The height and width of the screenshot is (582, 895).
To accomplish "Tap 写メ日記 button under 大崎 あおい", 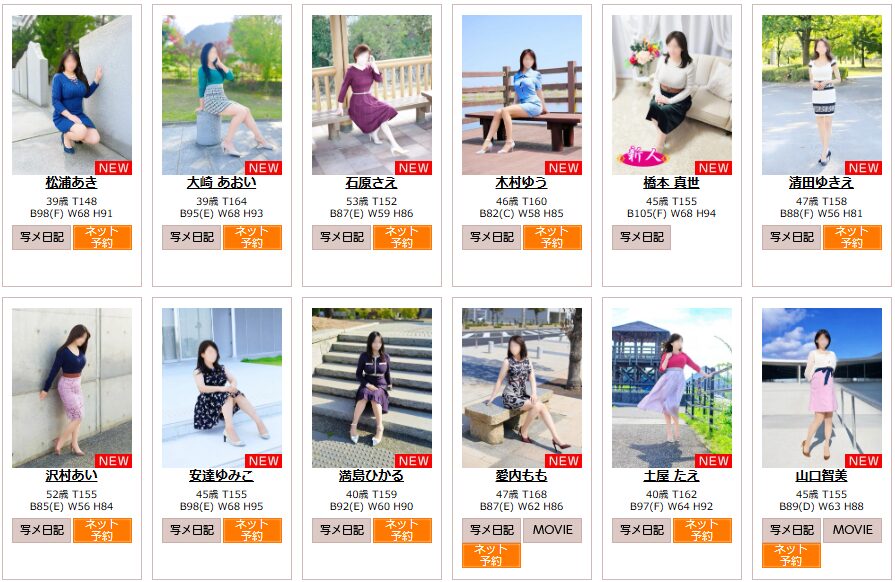I will [x=191, y=237].
